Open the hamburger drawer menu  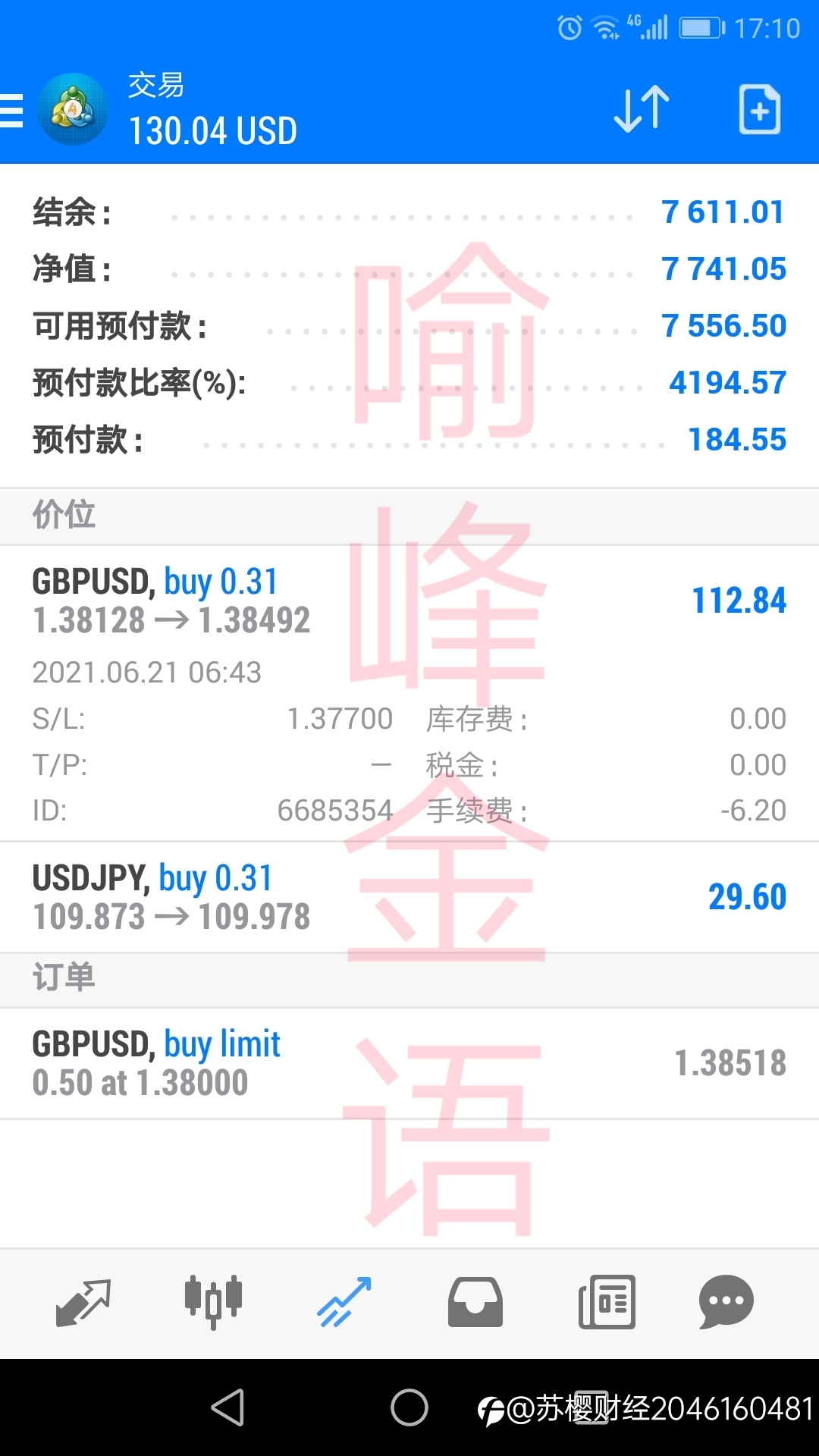click(x=12, y=111)
